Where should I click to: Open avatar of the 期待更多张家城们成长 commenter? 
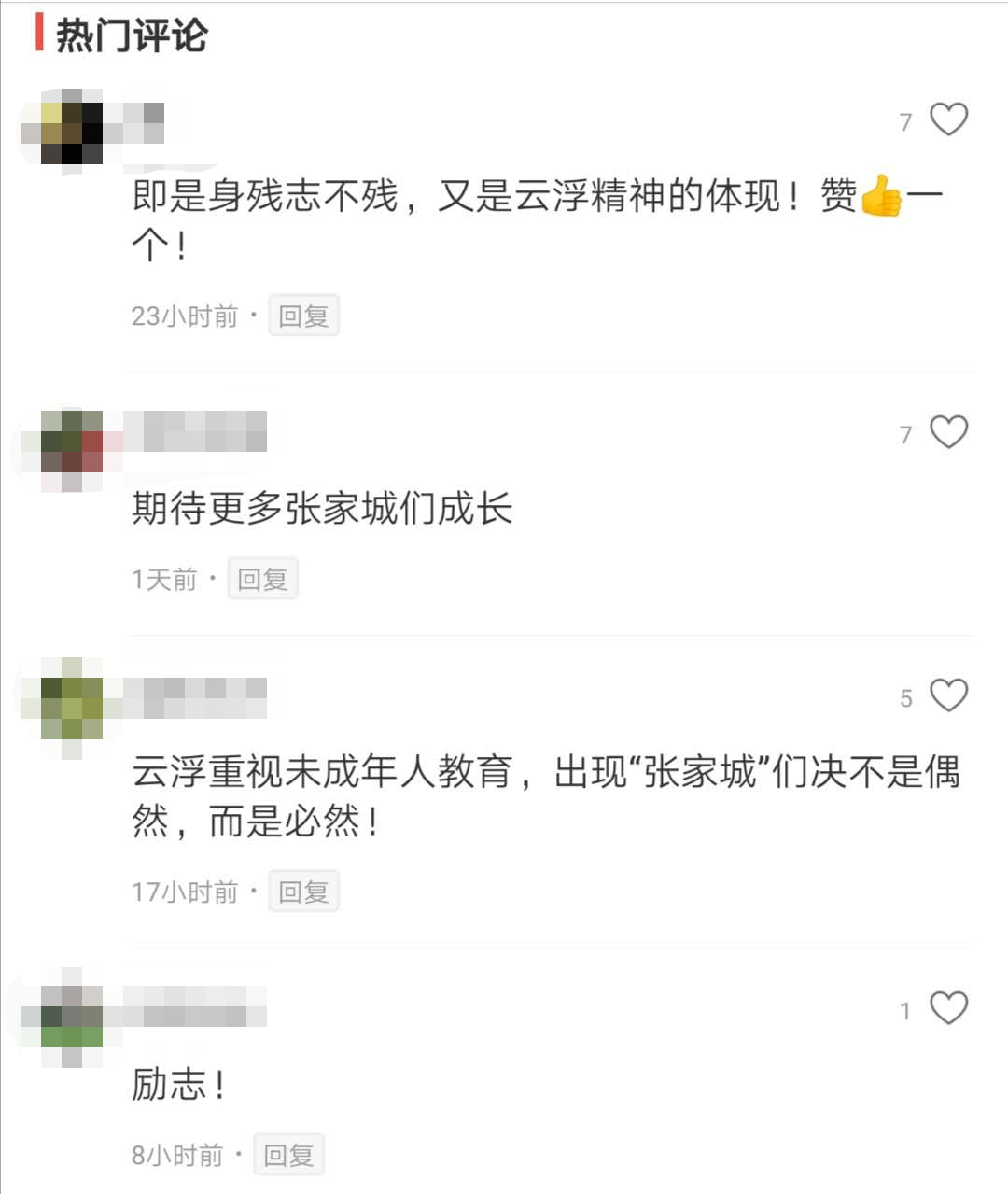pos(72,450)
